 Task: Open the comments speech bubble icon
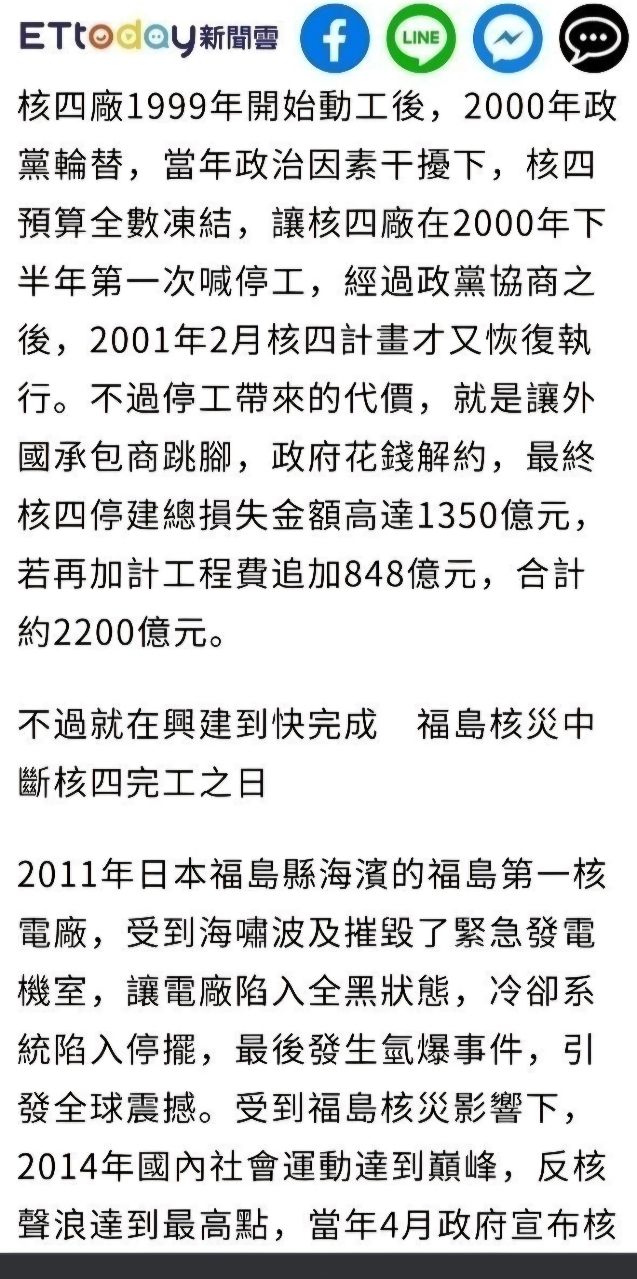(593, 38)
